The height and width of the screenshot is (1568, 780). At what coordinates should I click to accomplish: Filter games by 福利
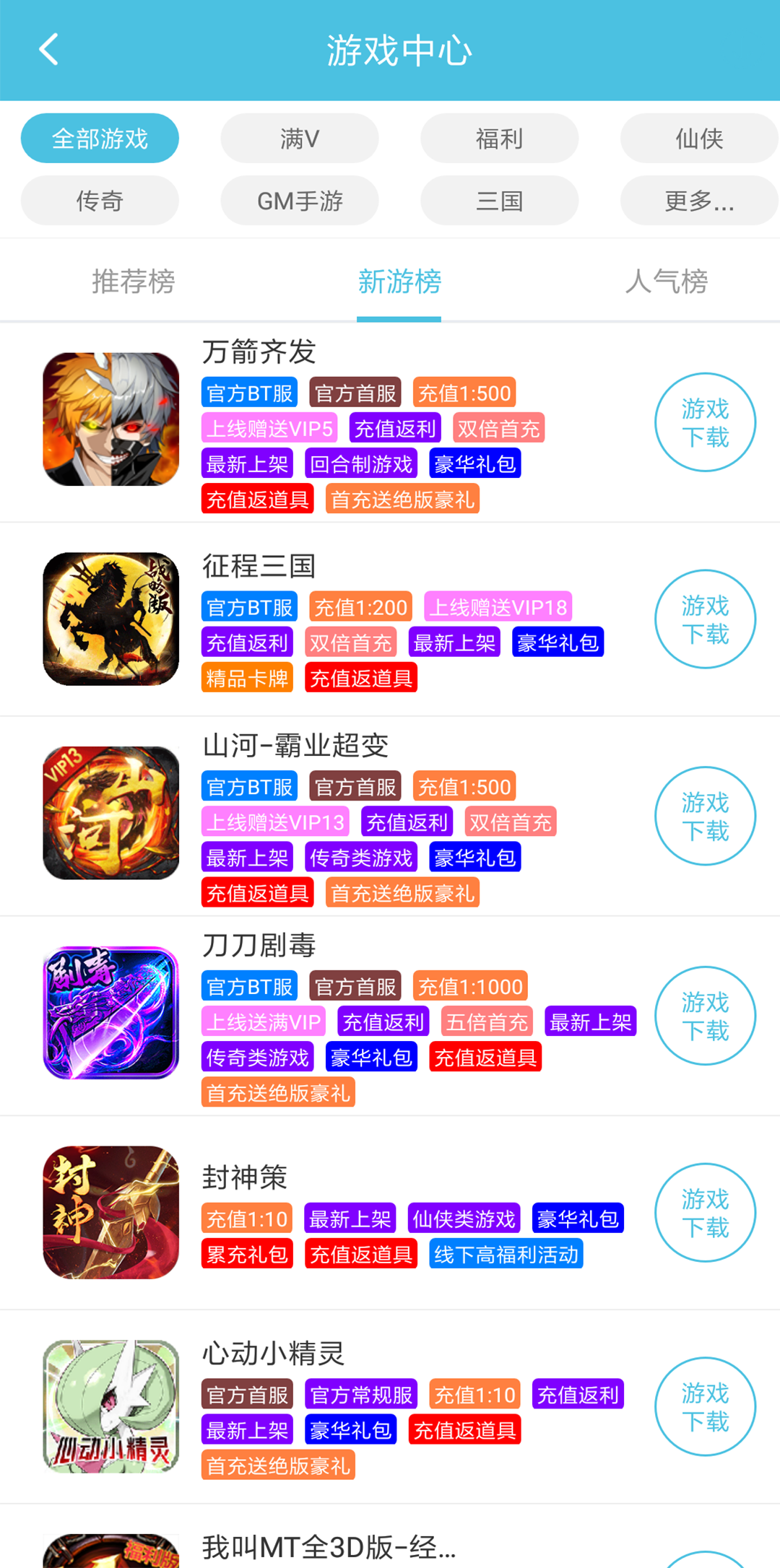pos(499,138)
